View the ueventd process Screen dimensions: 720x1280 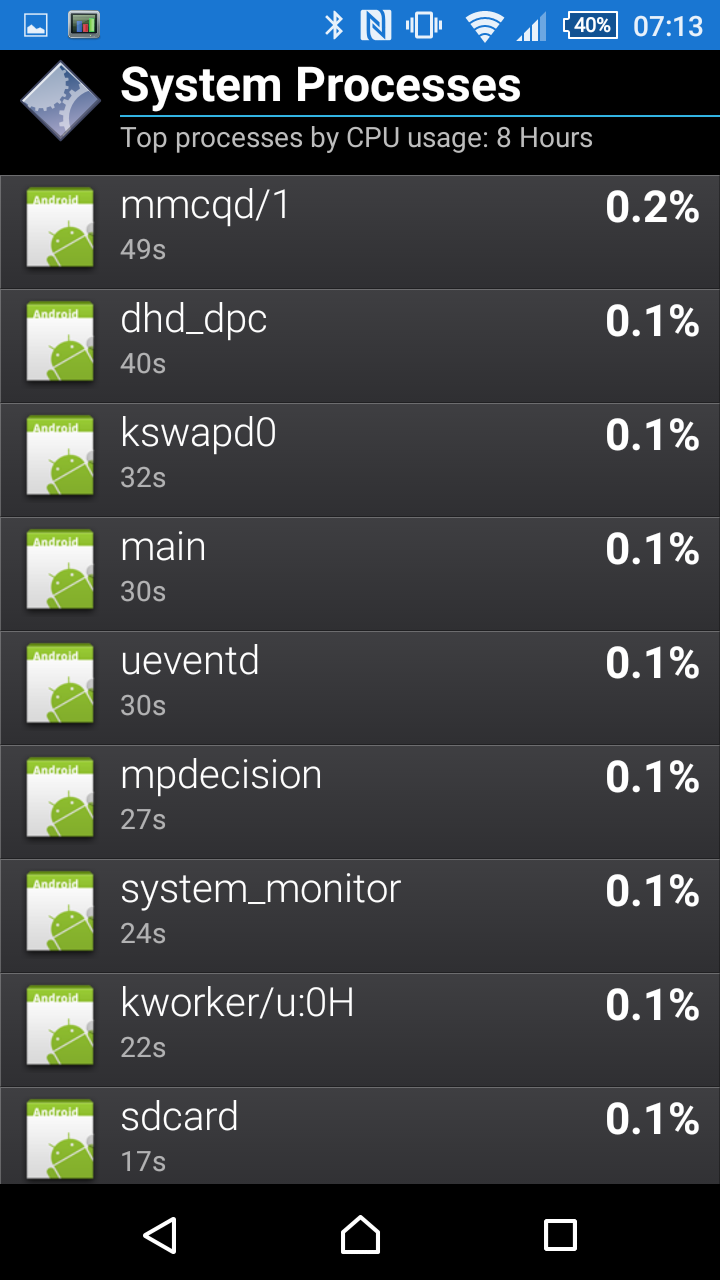[360, 689]
